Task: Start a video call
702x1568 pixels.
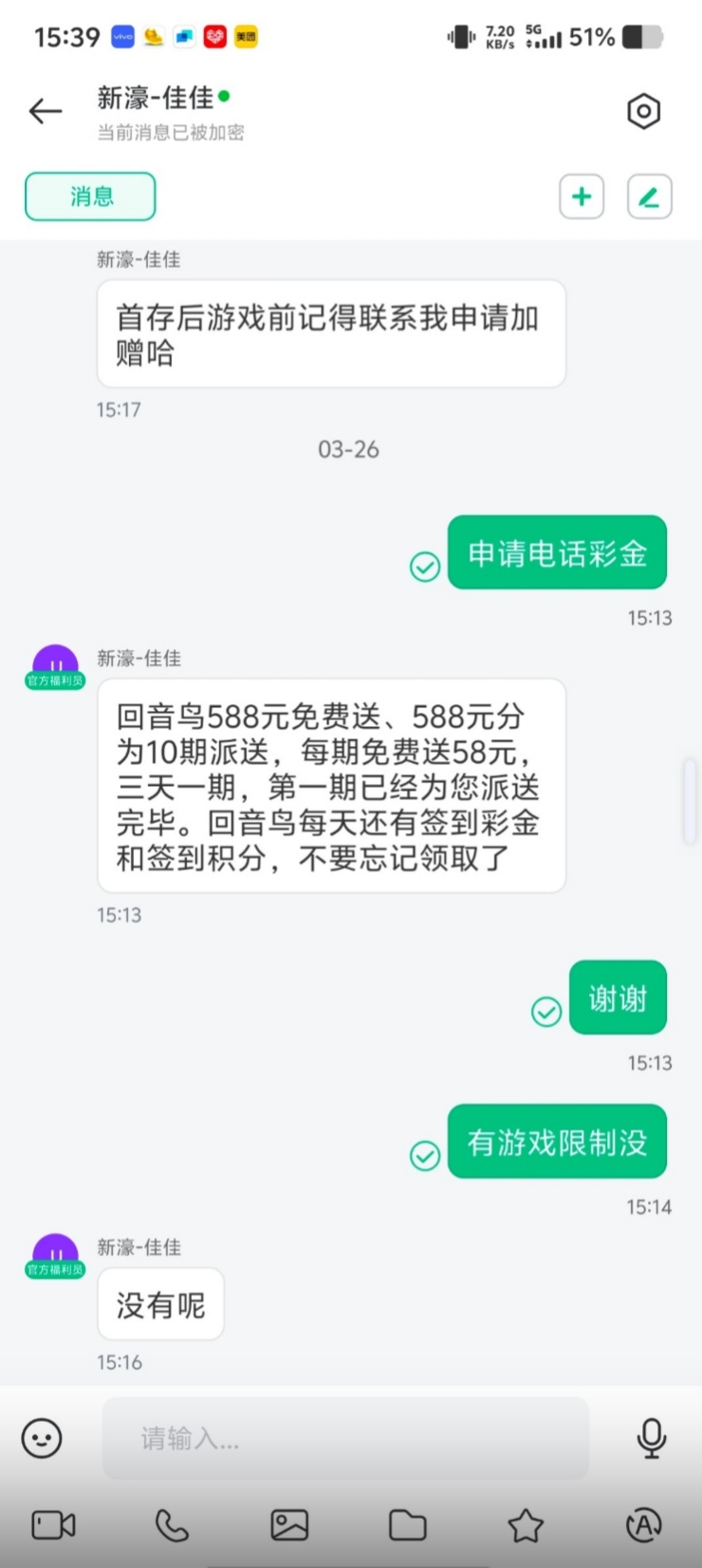Action: point(53,1525)
